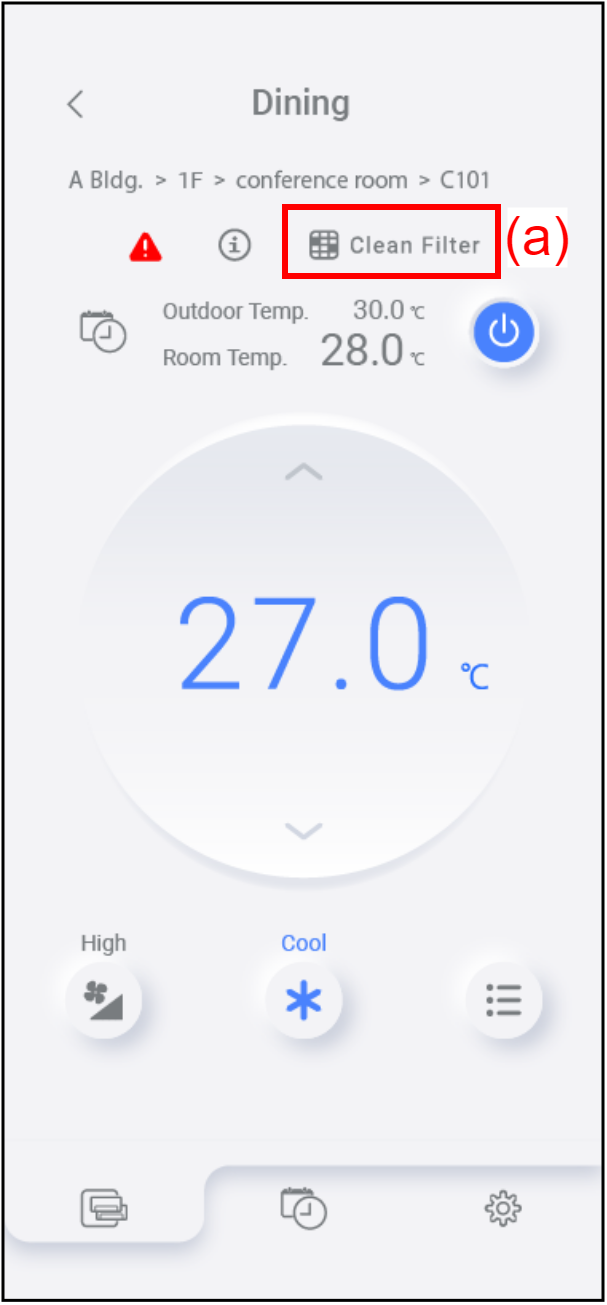Image resolution: width=607 pixels, height=1305 pixels.
Task: Switch to the schedule tab in the bottom bar
Action: [x=303, y=1208]
